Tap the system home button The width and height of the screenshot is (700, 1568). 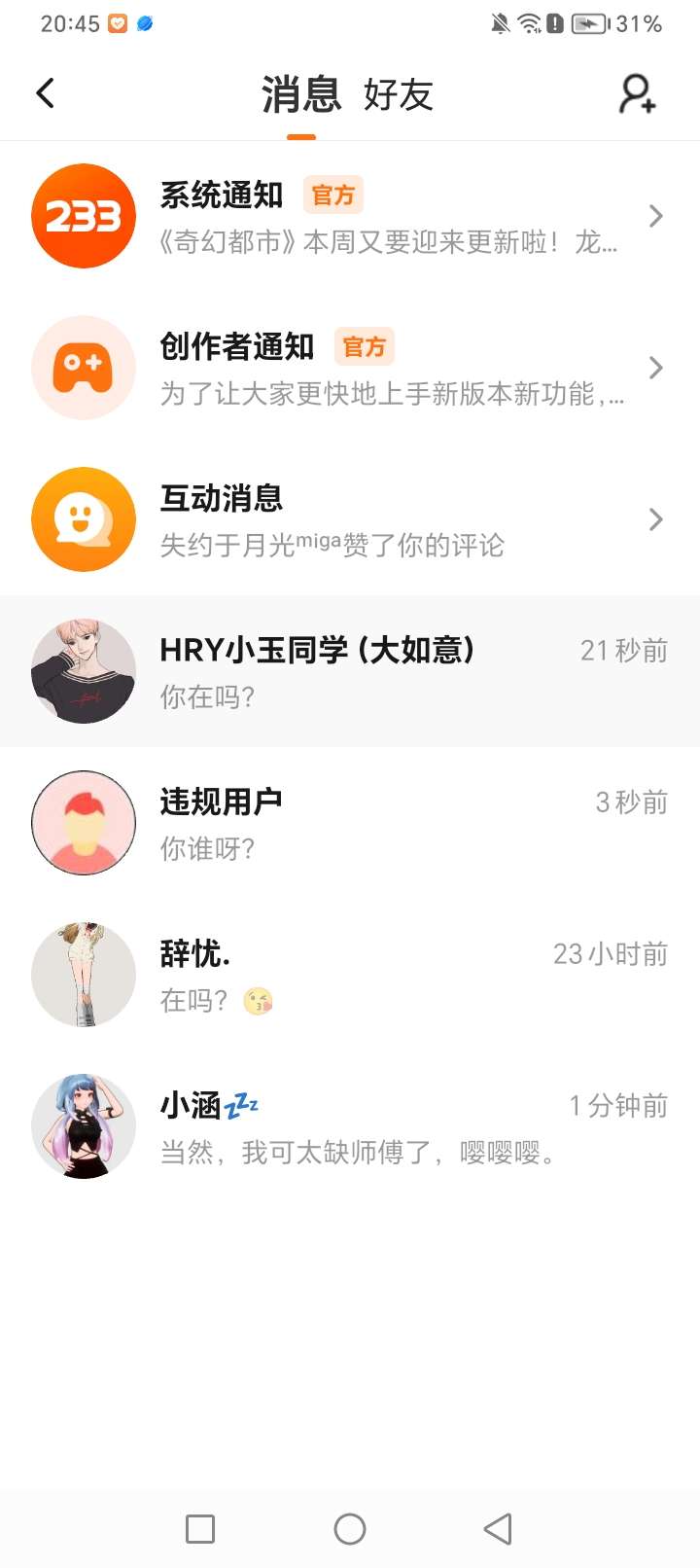pos(350,1529)
